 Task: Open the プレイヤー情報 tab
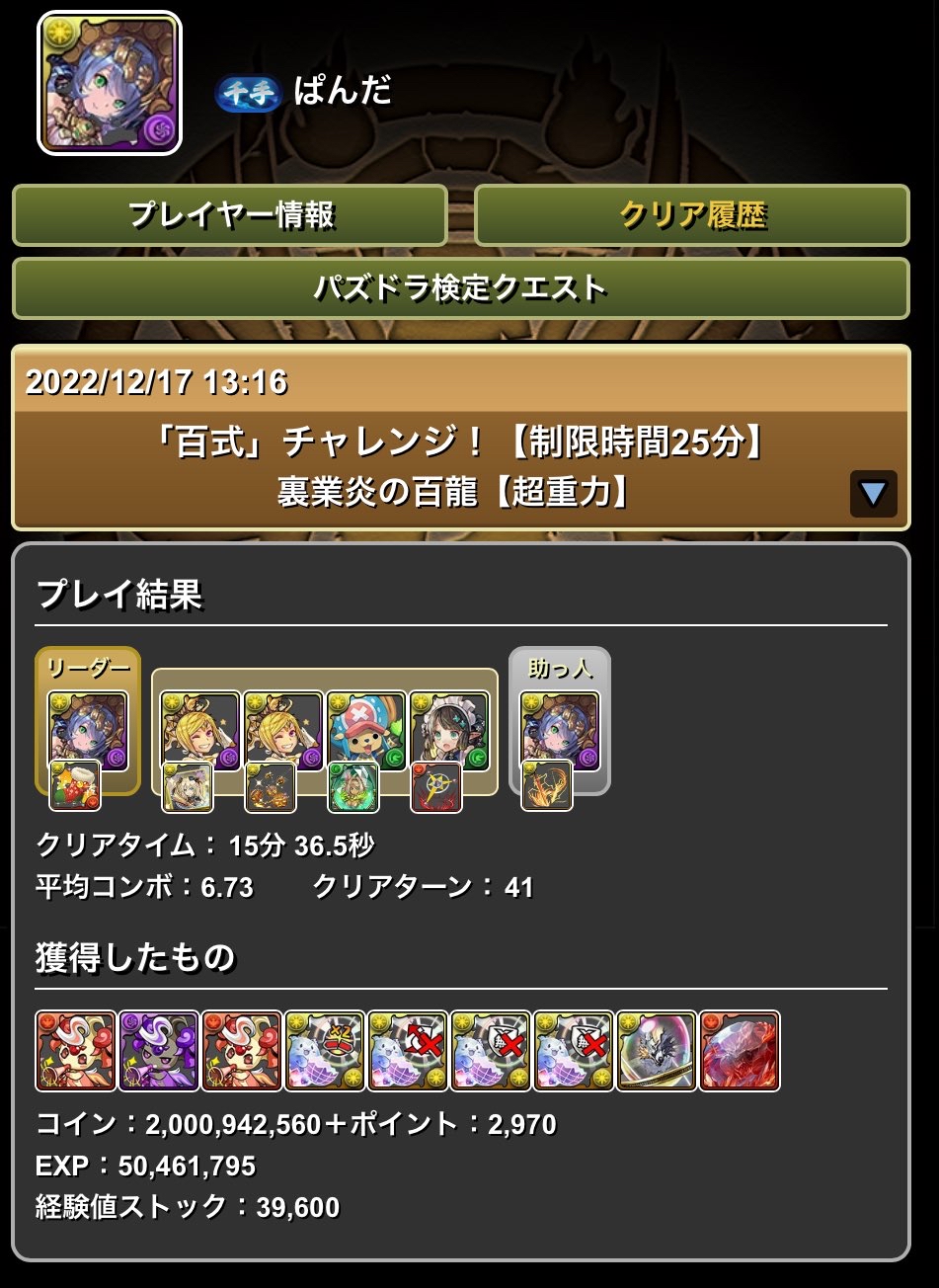click(230, 214)
